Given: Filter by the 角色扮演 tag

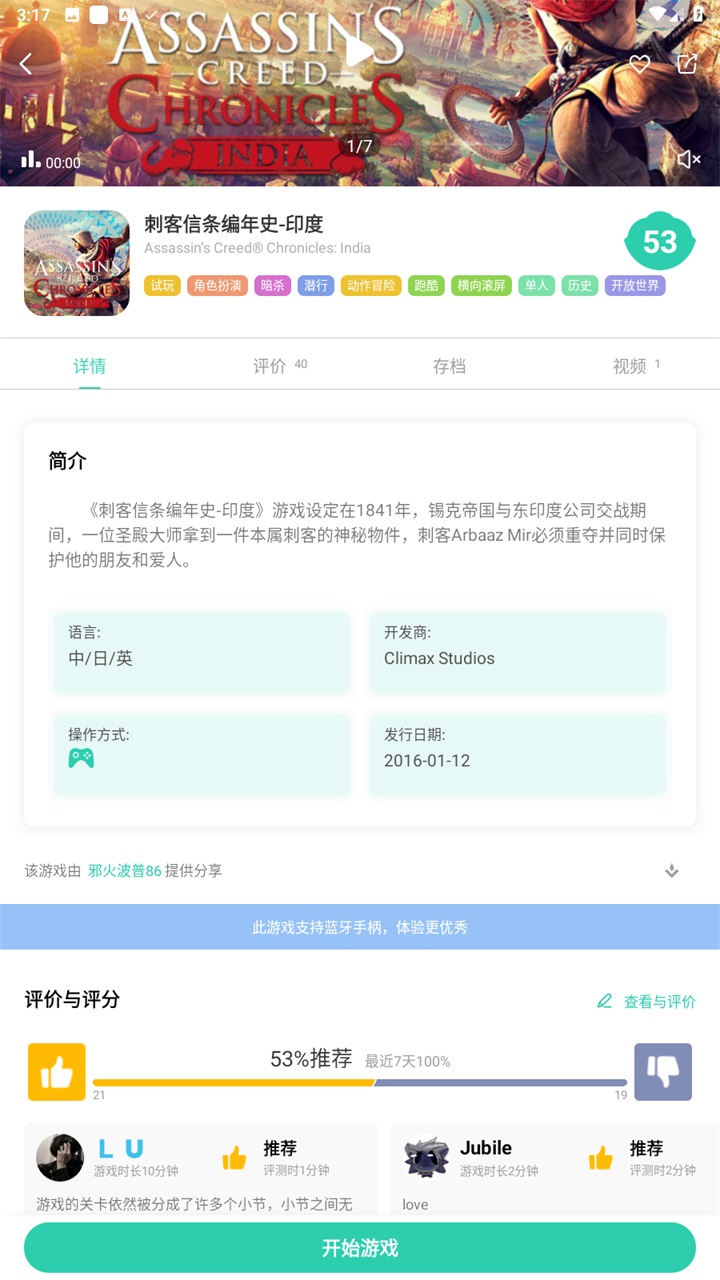Looking at the screenshot, I should [x=217, y=285].
